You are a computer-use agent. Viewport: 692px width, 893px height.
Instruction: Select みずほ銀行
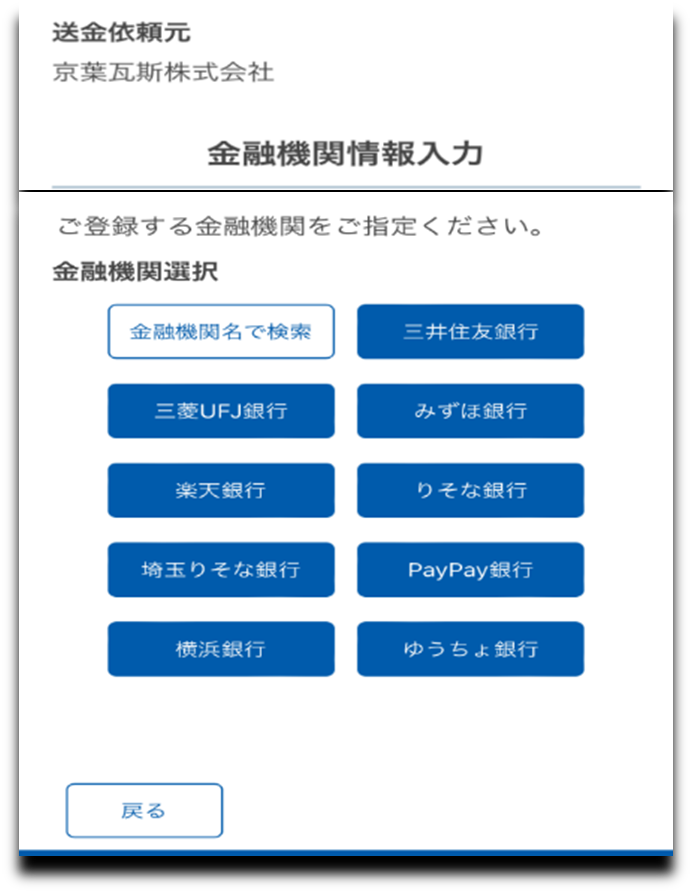pos(470,411)
